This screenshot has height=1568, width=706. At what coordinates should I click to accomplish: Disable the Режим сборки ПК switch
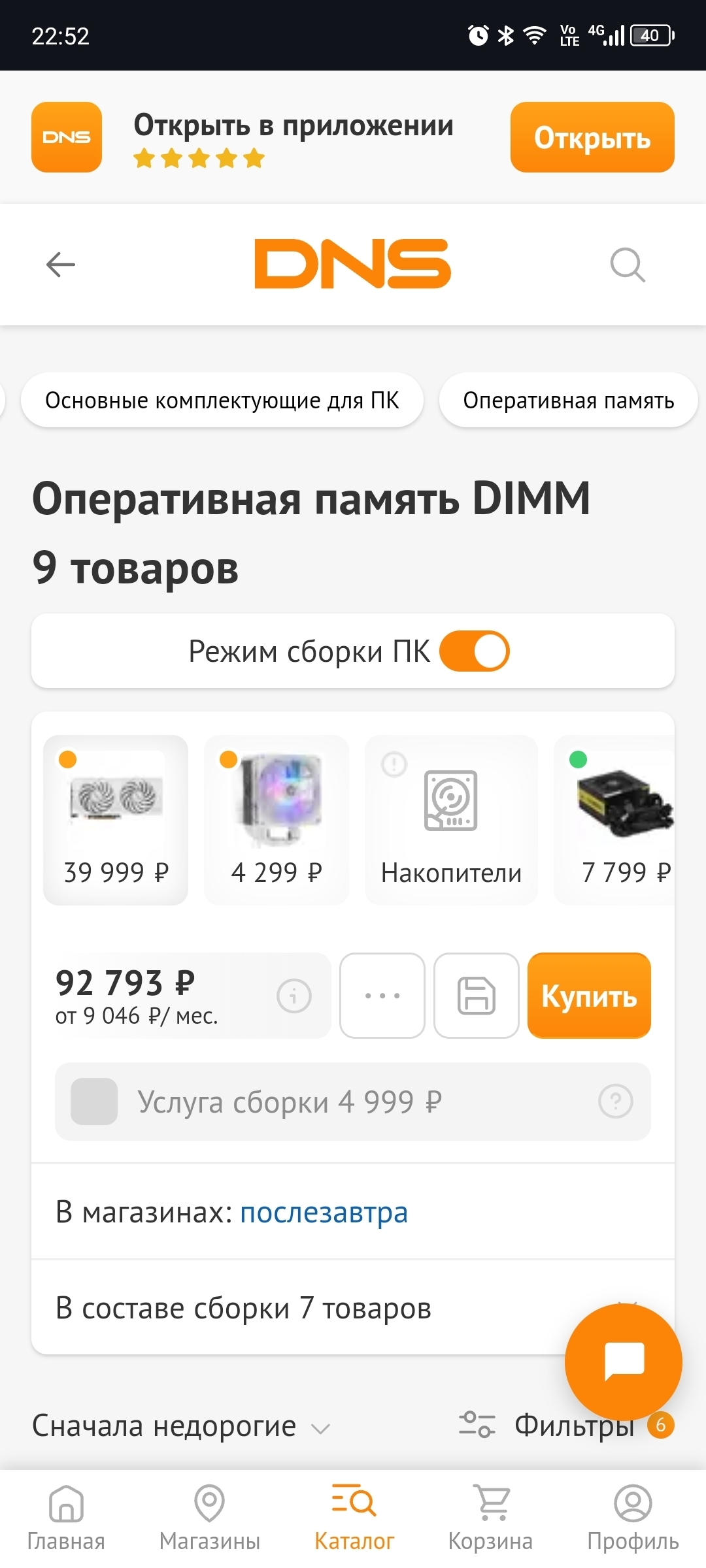tap(475, 651)
